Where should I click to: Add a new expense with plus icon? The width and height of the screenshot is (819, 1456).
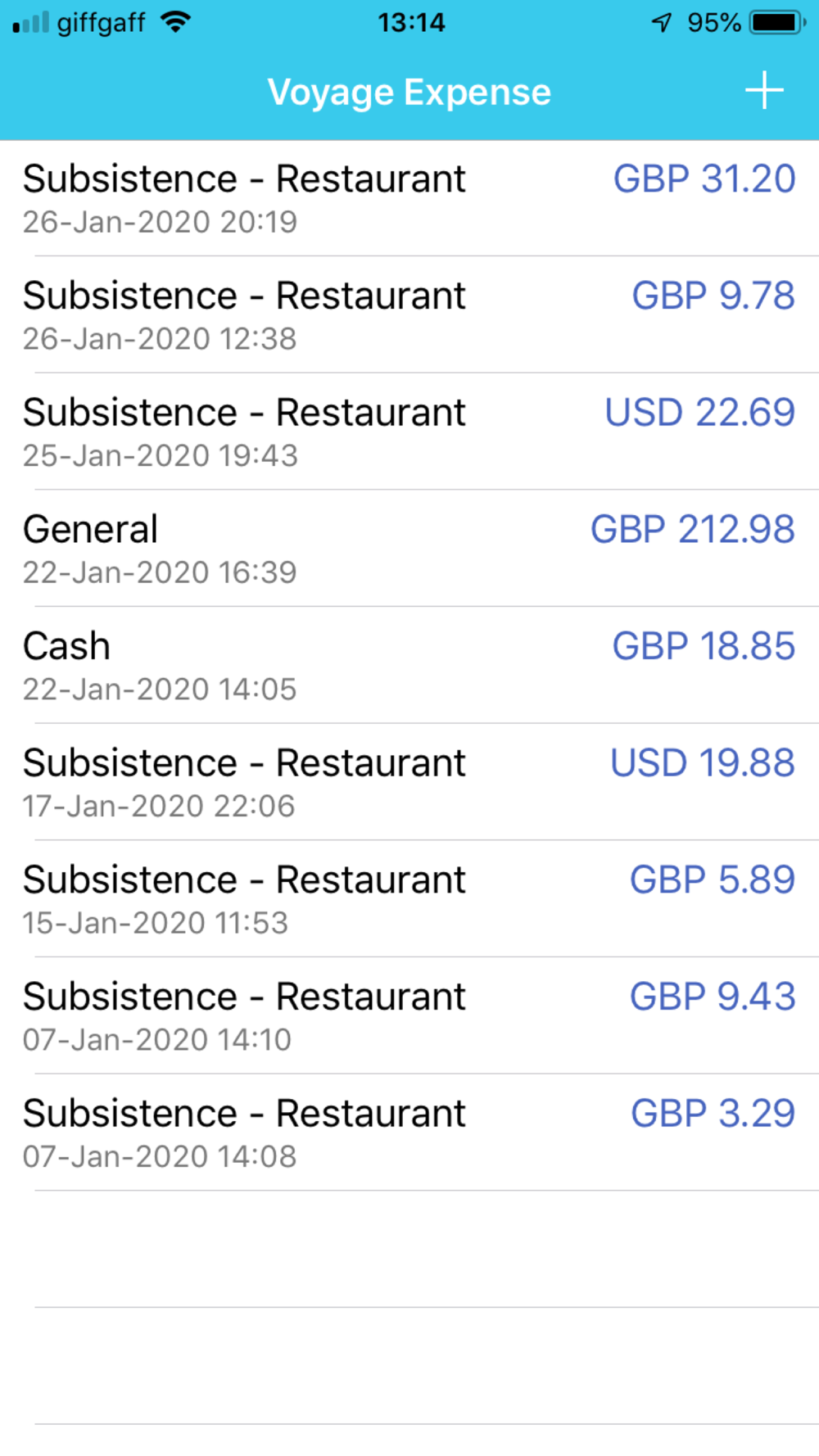point(764,91)
